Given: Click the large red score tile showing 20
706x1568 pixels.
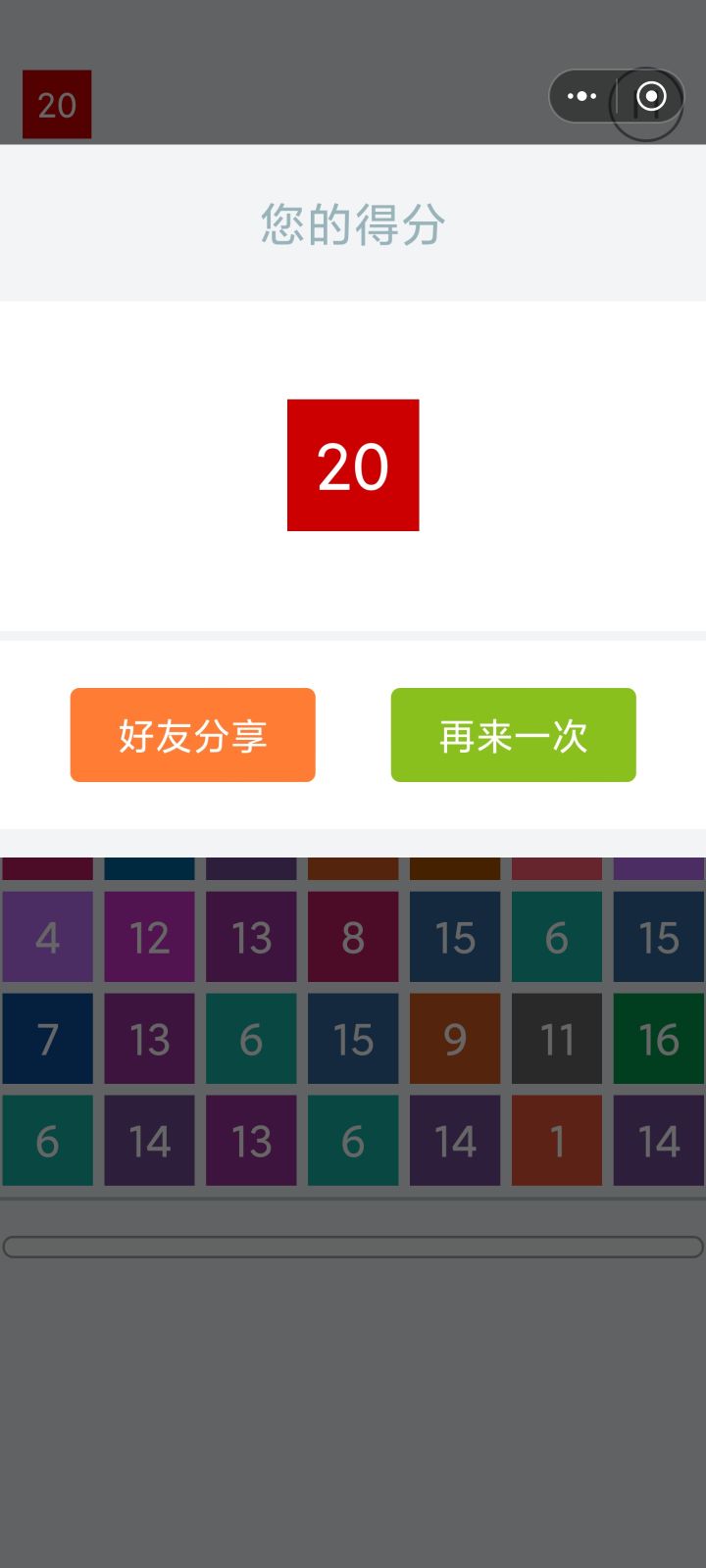Looking at the screenshot, I should [x=353, y=465].
